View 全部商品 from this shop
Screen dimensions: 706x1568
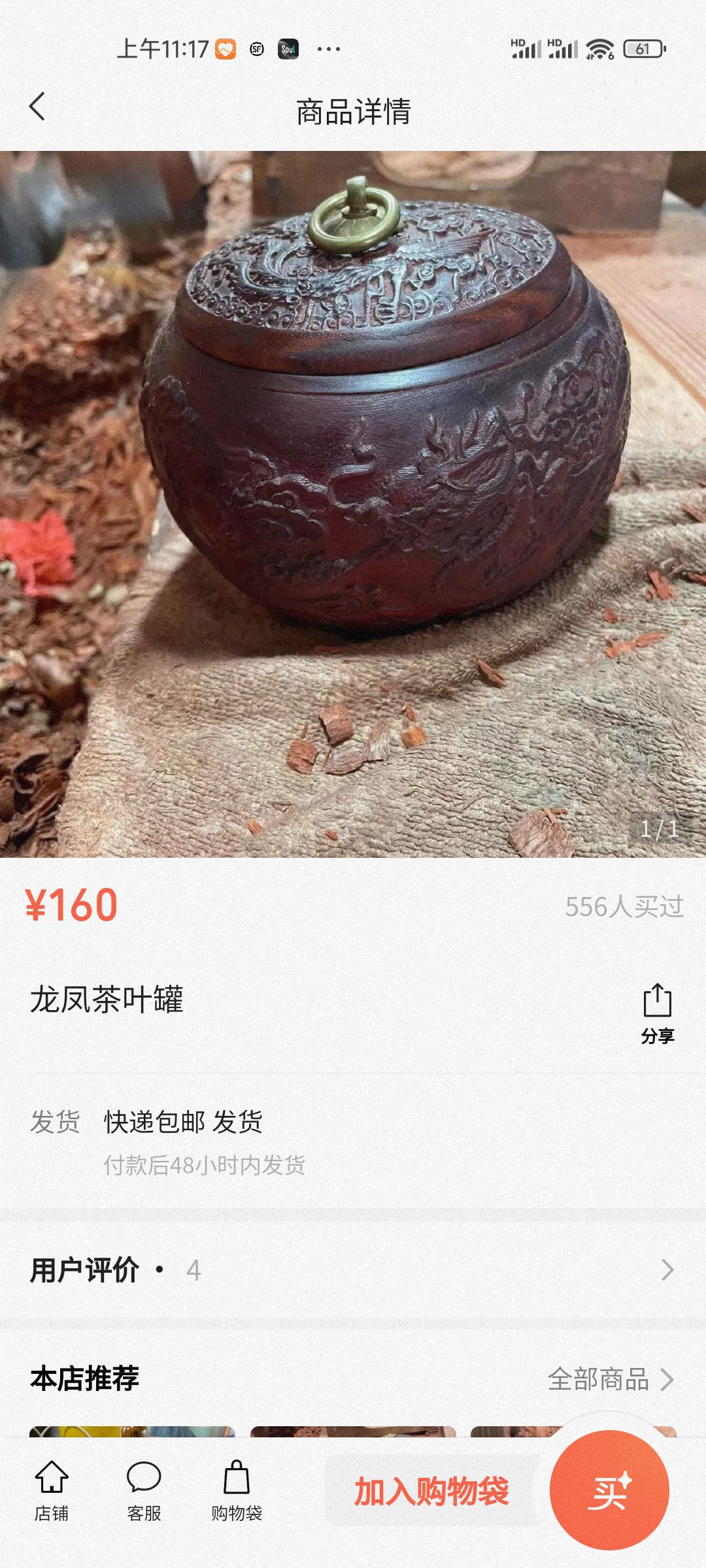(x=610, y=1379)
